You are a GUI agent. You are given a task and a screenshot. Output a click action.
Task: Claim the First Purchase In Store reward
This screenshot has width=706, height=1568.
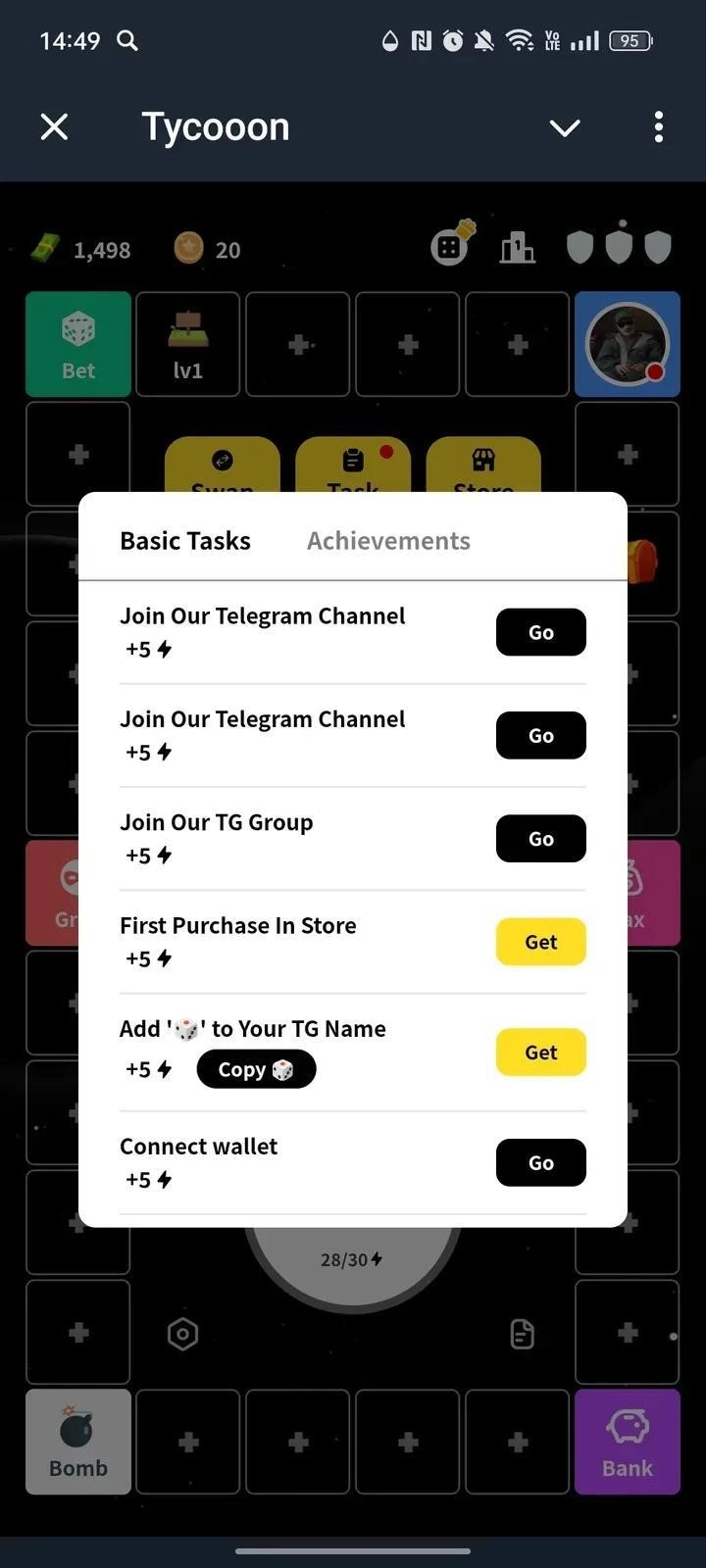540,942
